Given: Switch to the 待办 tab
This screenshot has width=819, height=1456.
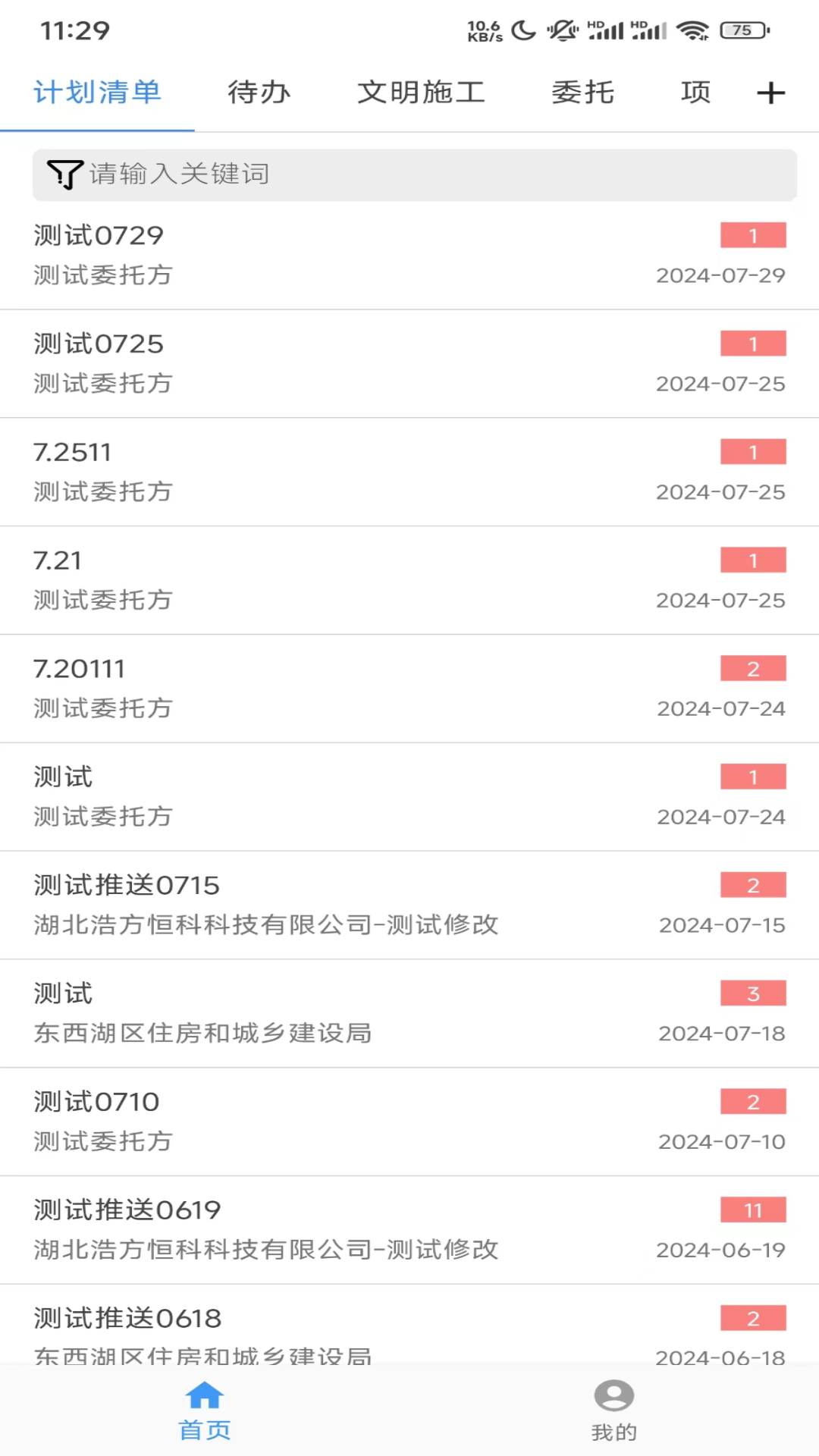Looking at the screenshot, I should pyautogui.click(x=259, y=92).
